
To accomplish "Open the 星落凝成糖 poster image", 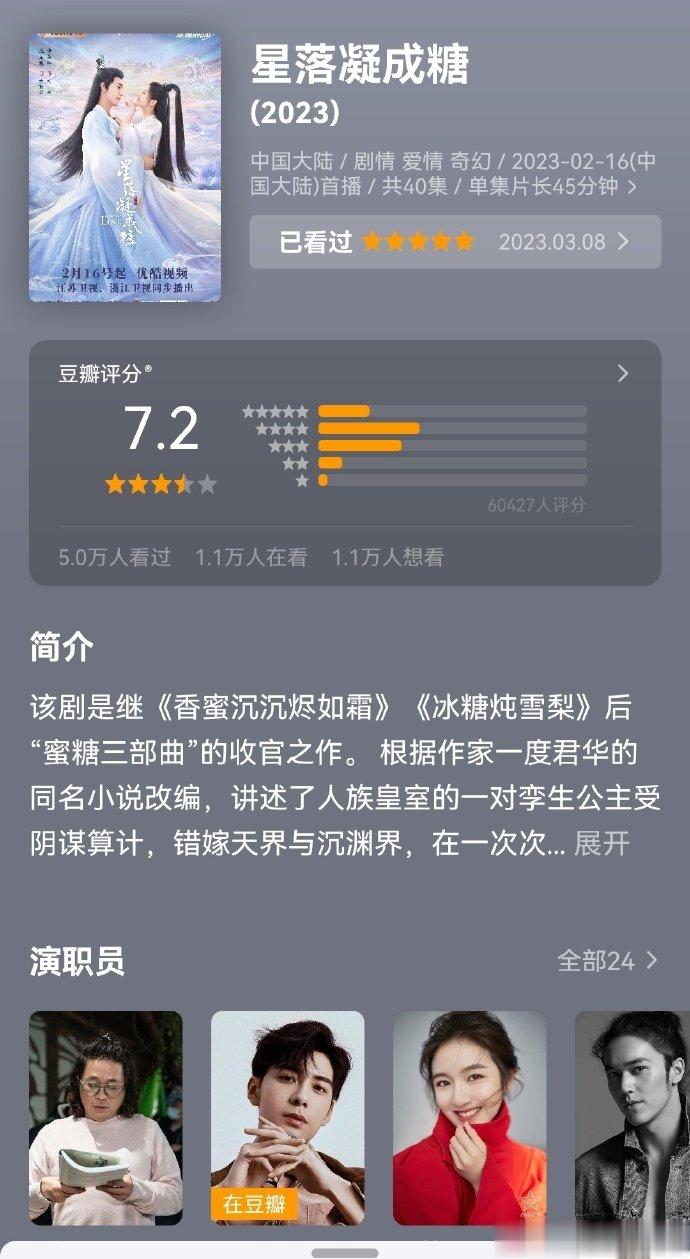I will click(125, 167).
